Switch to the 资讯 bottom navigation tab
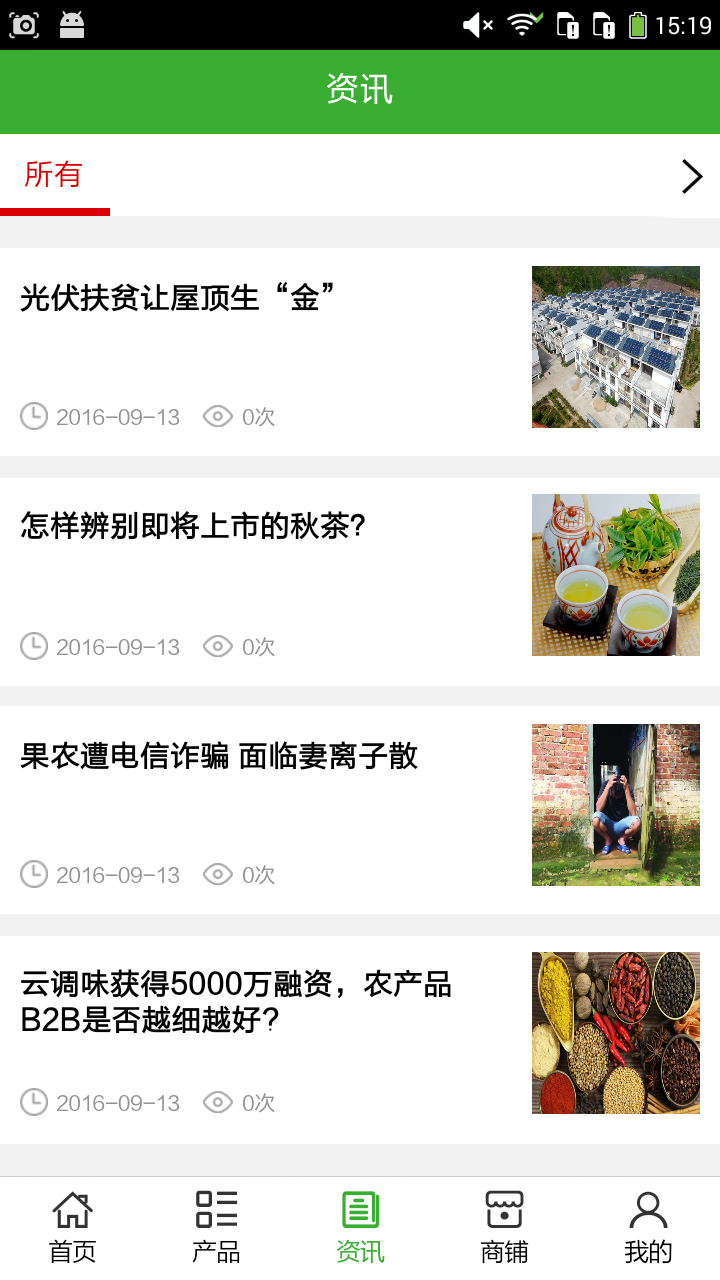The height and width of the screenshot is (1280, 720). click(359, 1223)
